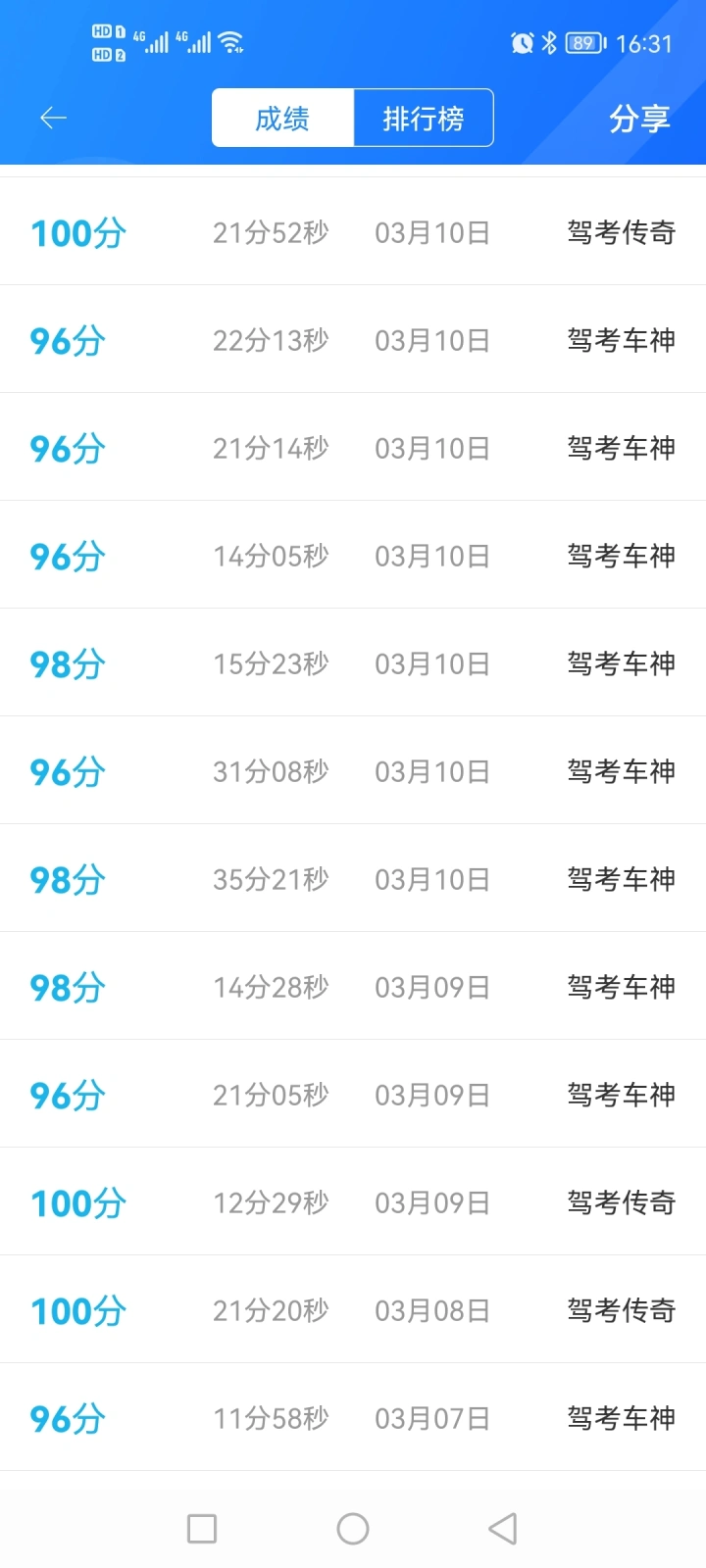The image size is (706, 1568).
Task: Open the 100分 record with 12分29秒
Action: [x=353, y=1202]
